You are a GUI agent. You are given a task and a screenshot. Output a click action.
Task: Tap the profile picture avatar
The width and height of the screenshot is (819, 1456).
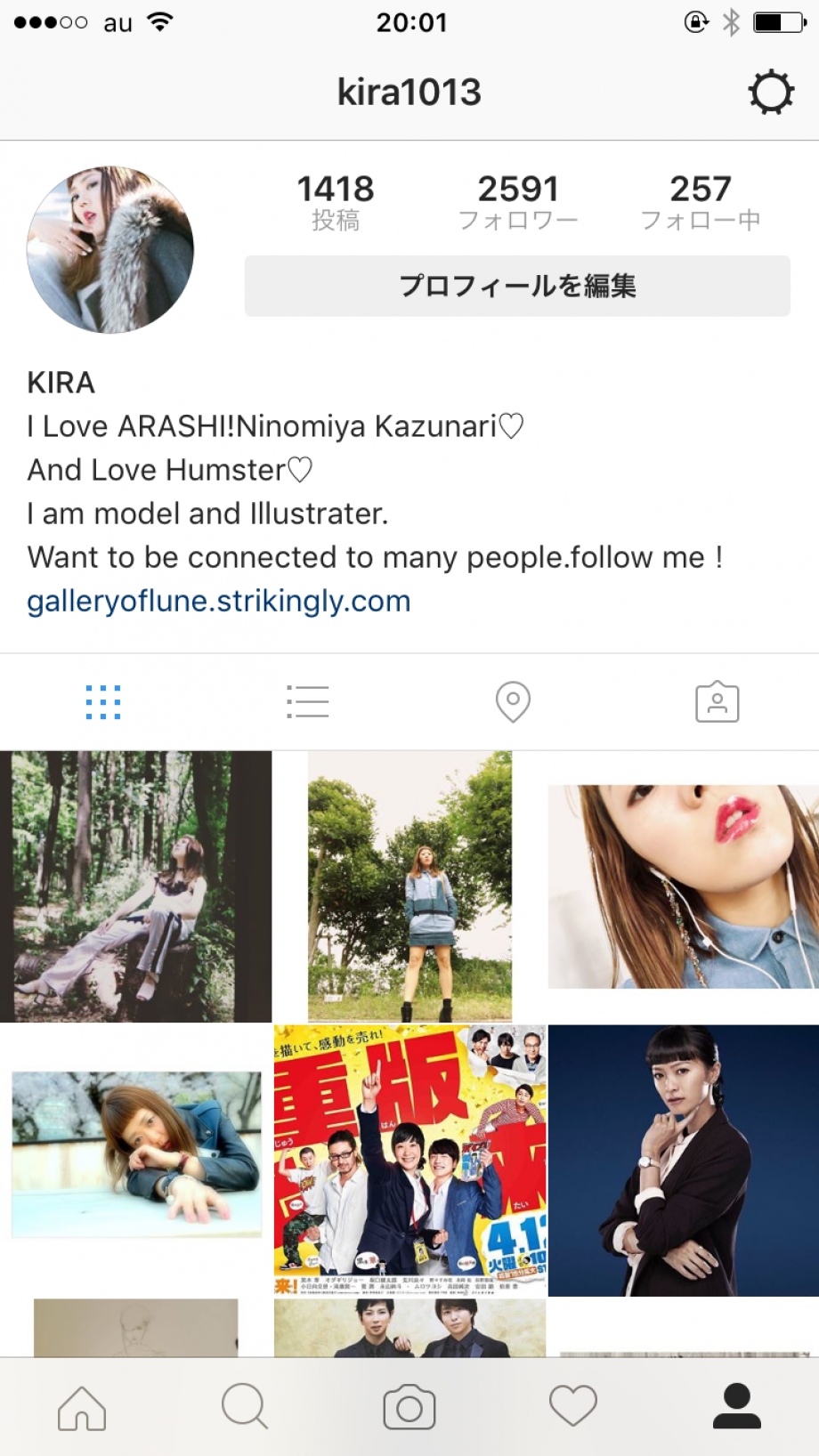point(110,250)
